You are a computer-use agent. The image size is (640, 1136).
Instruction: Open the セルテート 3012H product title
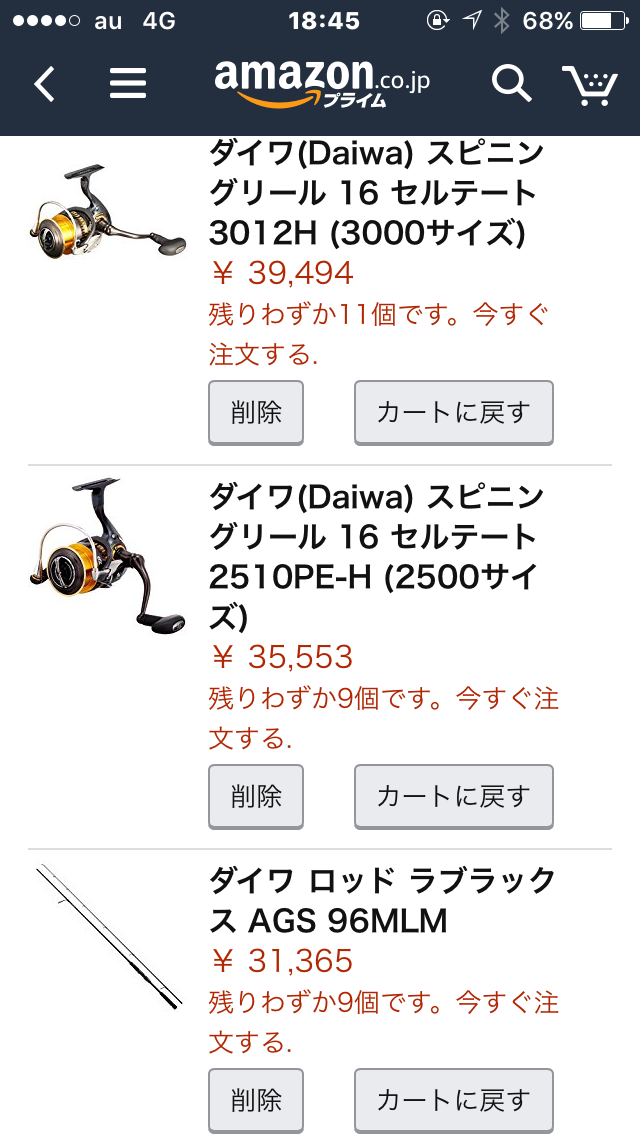coord(376,193)
